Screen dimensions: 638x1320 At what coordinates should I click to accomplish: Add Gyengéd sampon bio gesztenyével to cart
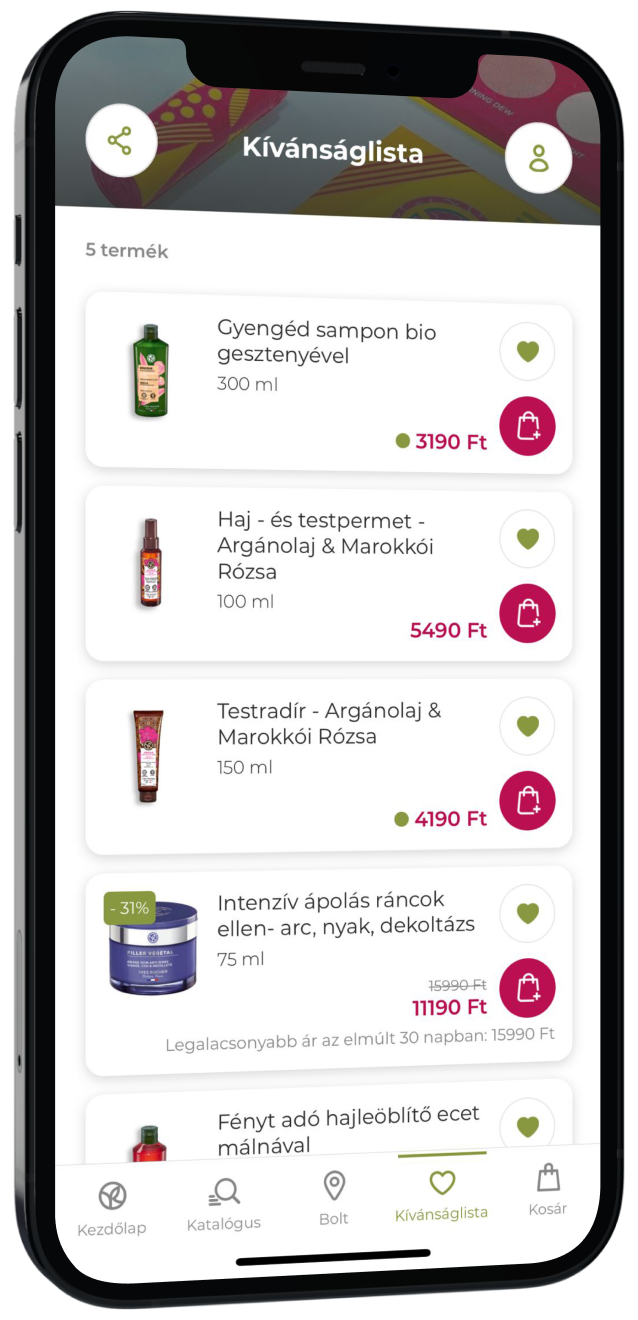[527, 426]
